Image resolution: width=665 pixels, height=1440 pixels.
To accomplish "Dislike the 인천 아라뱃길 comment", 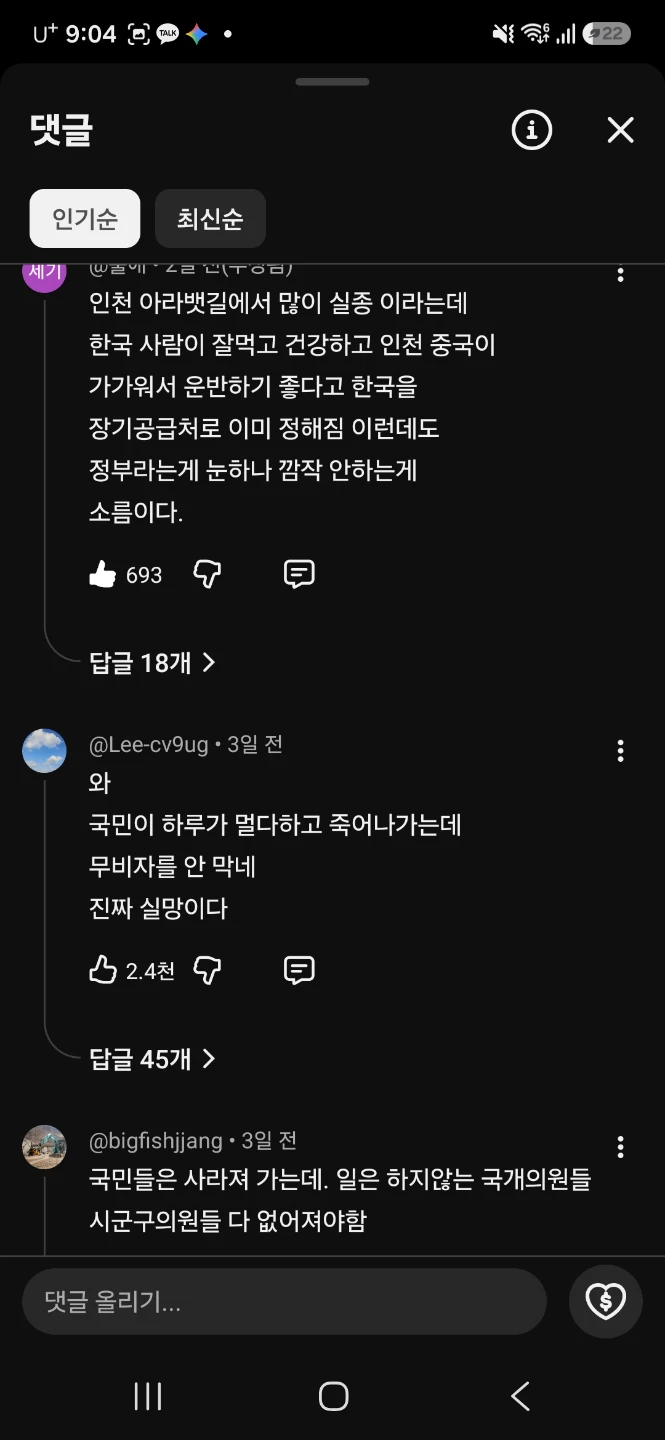I will pyautogui.click(x=207, y=574).
